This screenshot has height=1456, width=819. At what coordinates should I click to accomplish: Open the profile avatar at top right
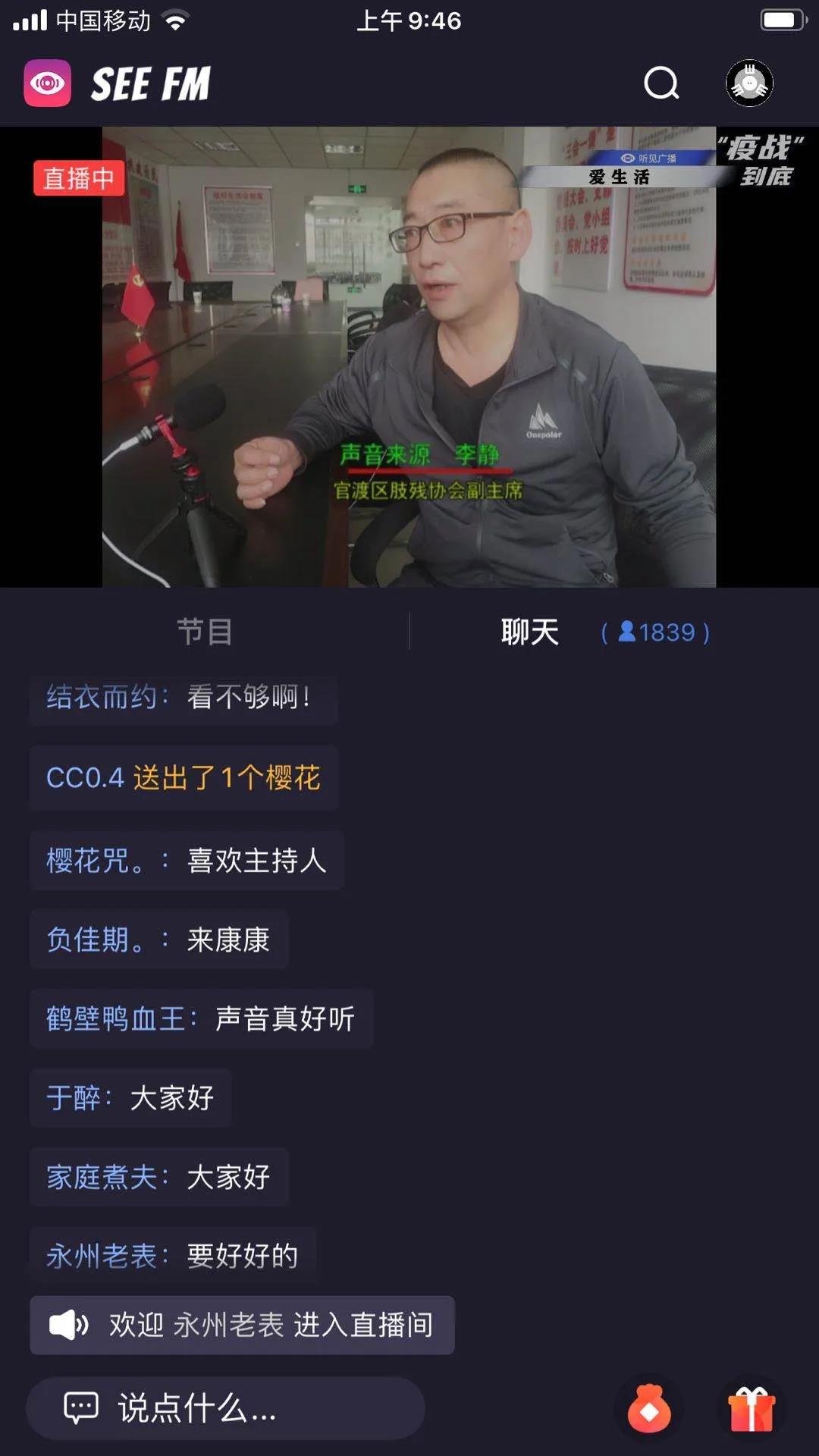(x=749, y=83)
